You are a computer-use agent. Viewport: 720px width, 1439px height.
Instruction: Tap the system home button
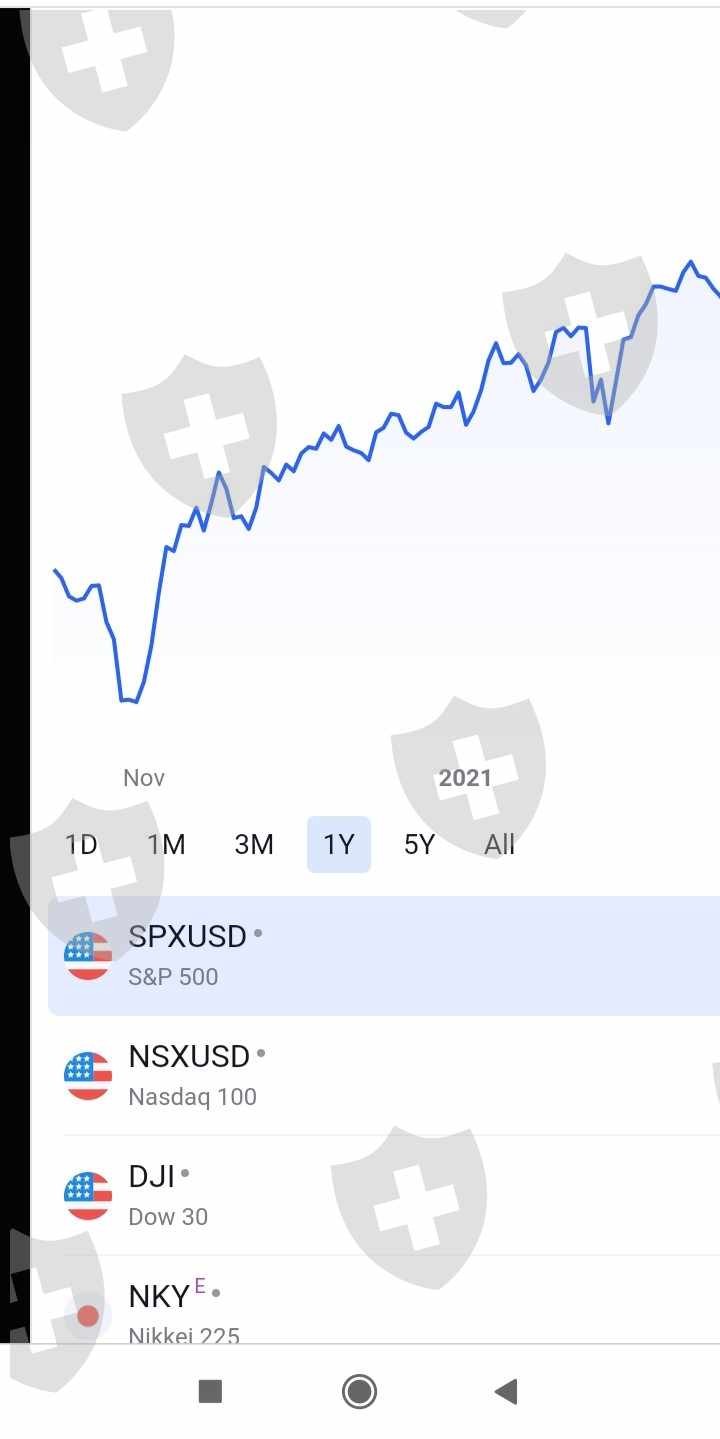(x=359, y=1391)
